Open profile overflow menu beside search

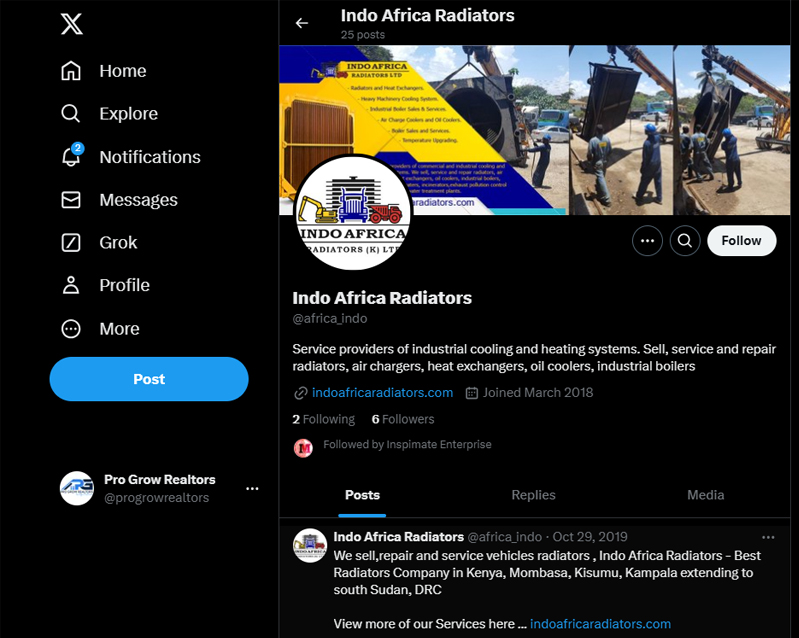pyautogui.click(x=648, y=241)
